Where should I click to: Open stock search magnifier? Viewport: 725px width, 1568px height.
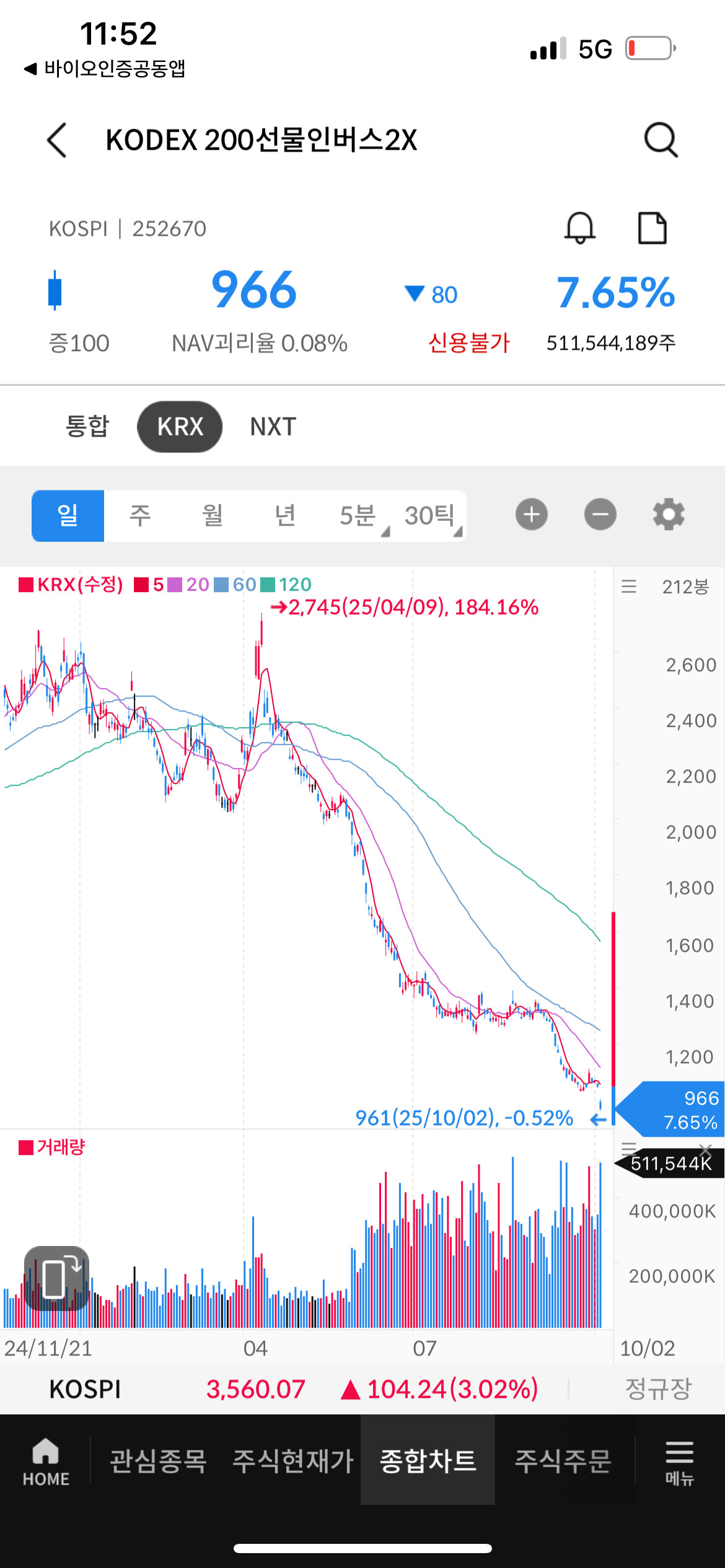click(x=661, y=140)
